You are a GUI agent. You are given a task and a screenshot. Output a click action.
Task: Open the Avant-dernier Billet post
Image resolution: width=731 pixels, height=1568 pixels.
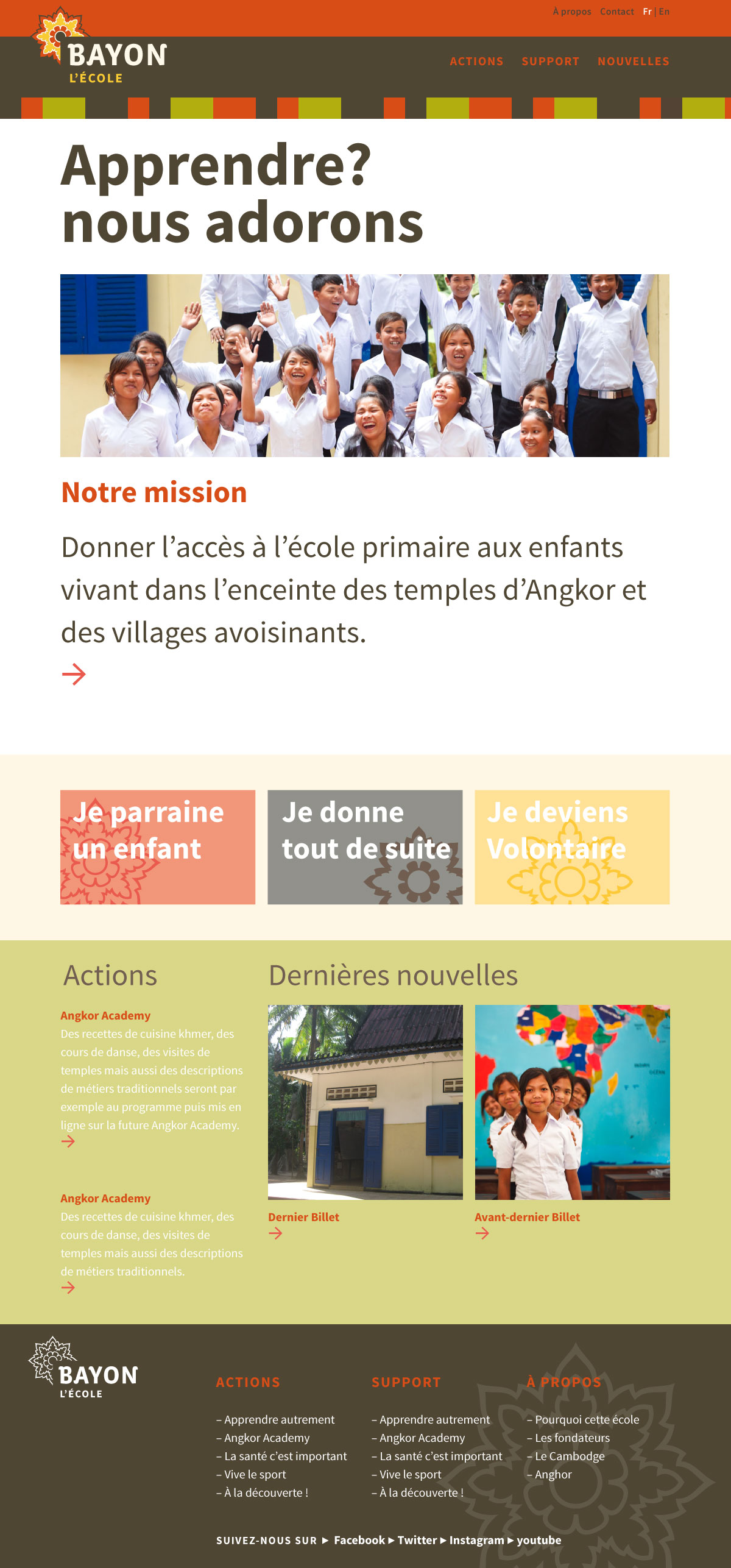527,1217
